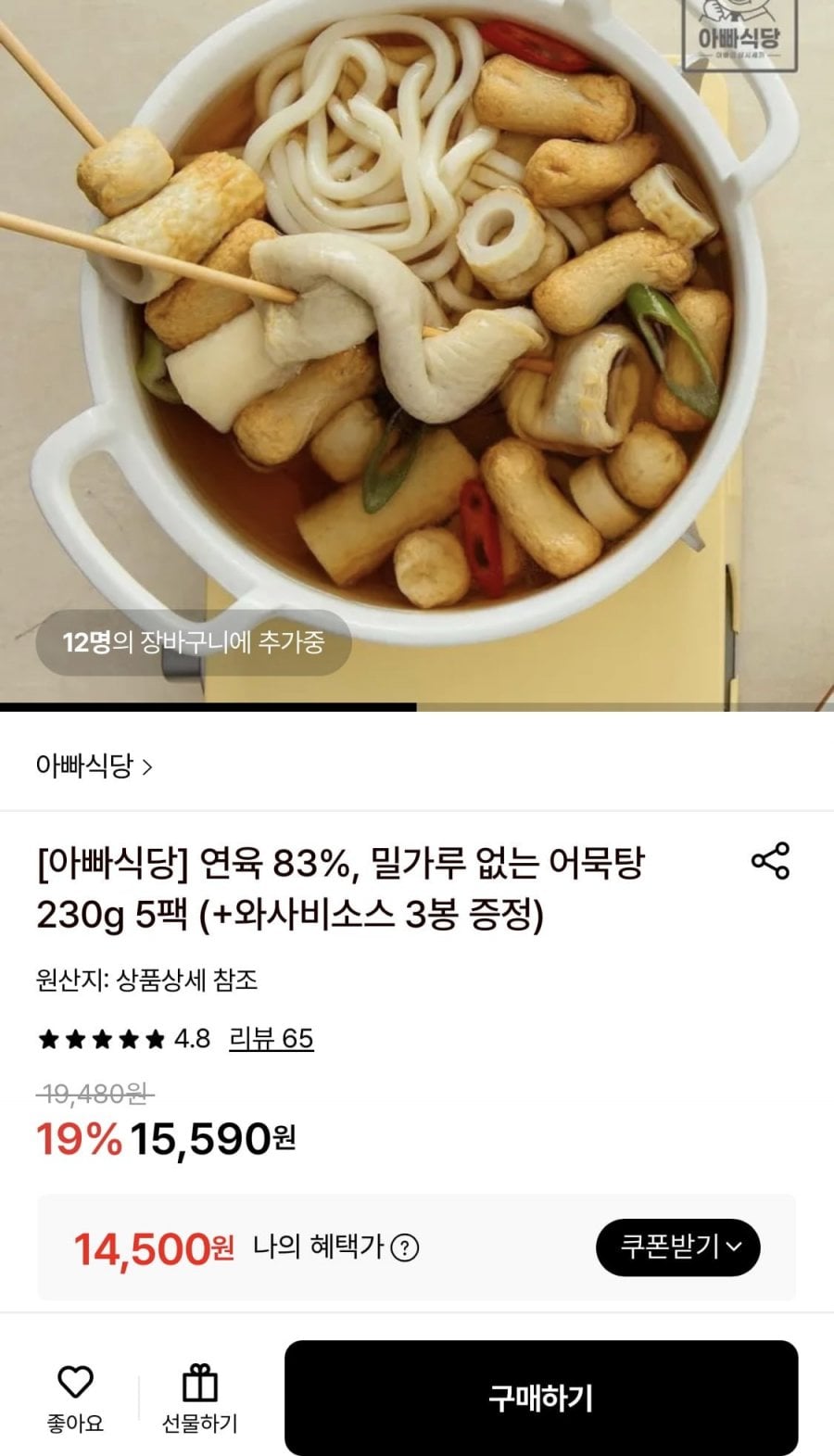834x1456 pixels.
Task: Buy now with 구매하기
Action: (540, 1398)
